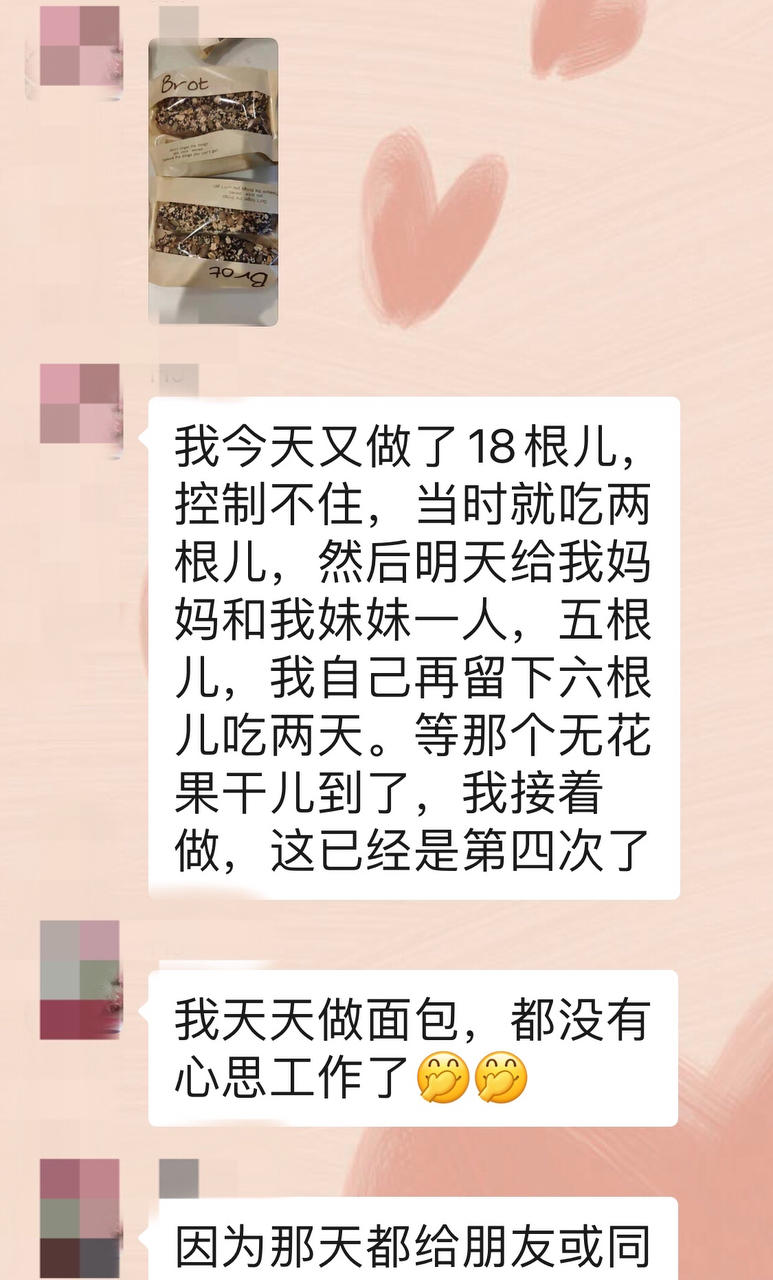Viewport: 773px width, 1280px height.
Task: Open avatar beside the 18根儿 message
Action: tap(80, 403)
